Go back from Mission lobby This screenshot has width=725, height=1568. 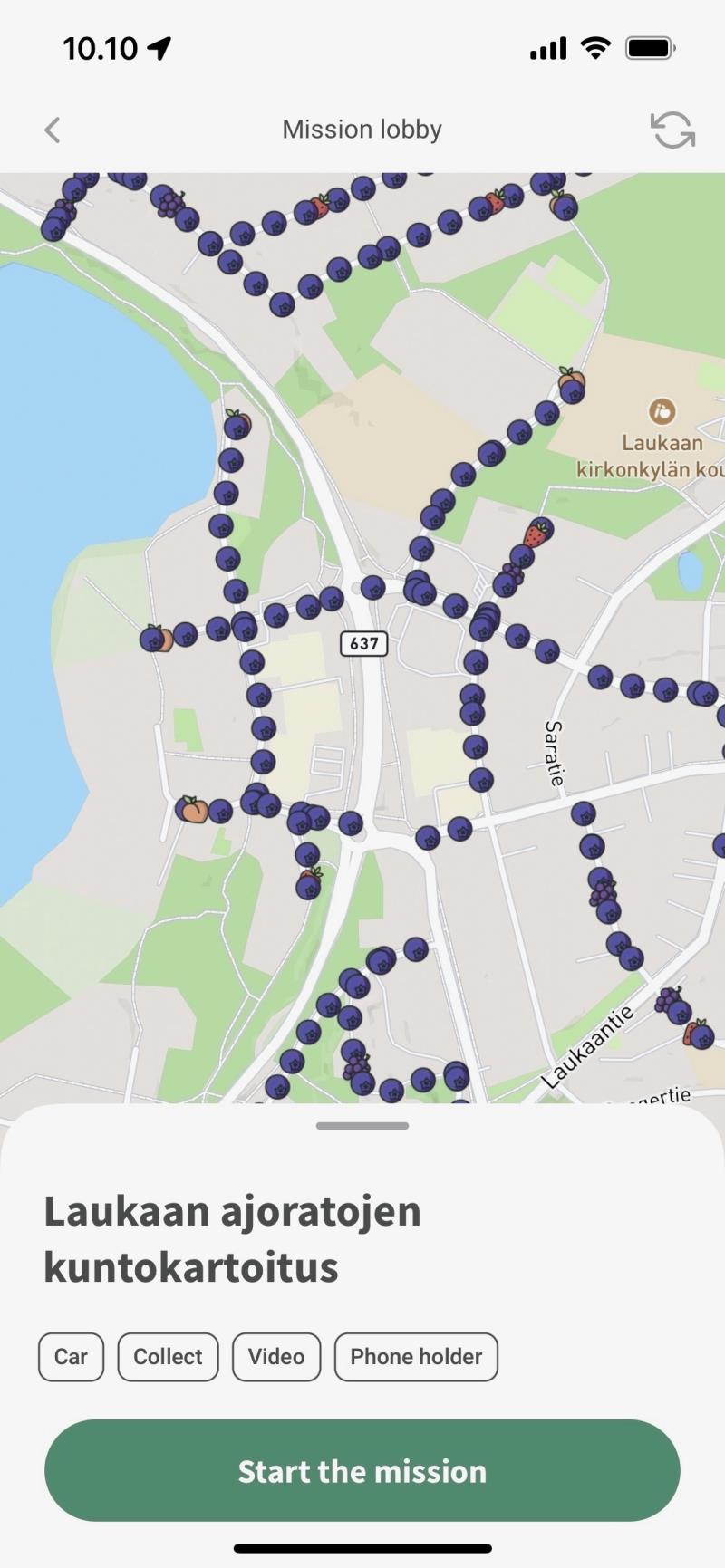pyautogui.click(x=53, y=130)
